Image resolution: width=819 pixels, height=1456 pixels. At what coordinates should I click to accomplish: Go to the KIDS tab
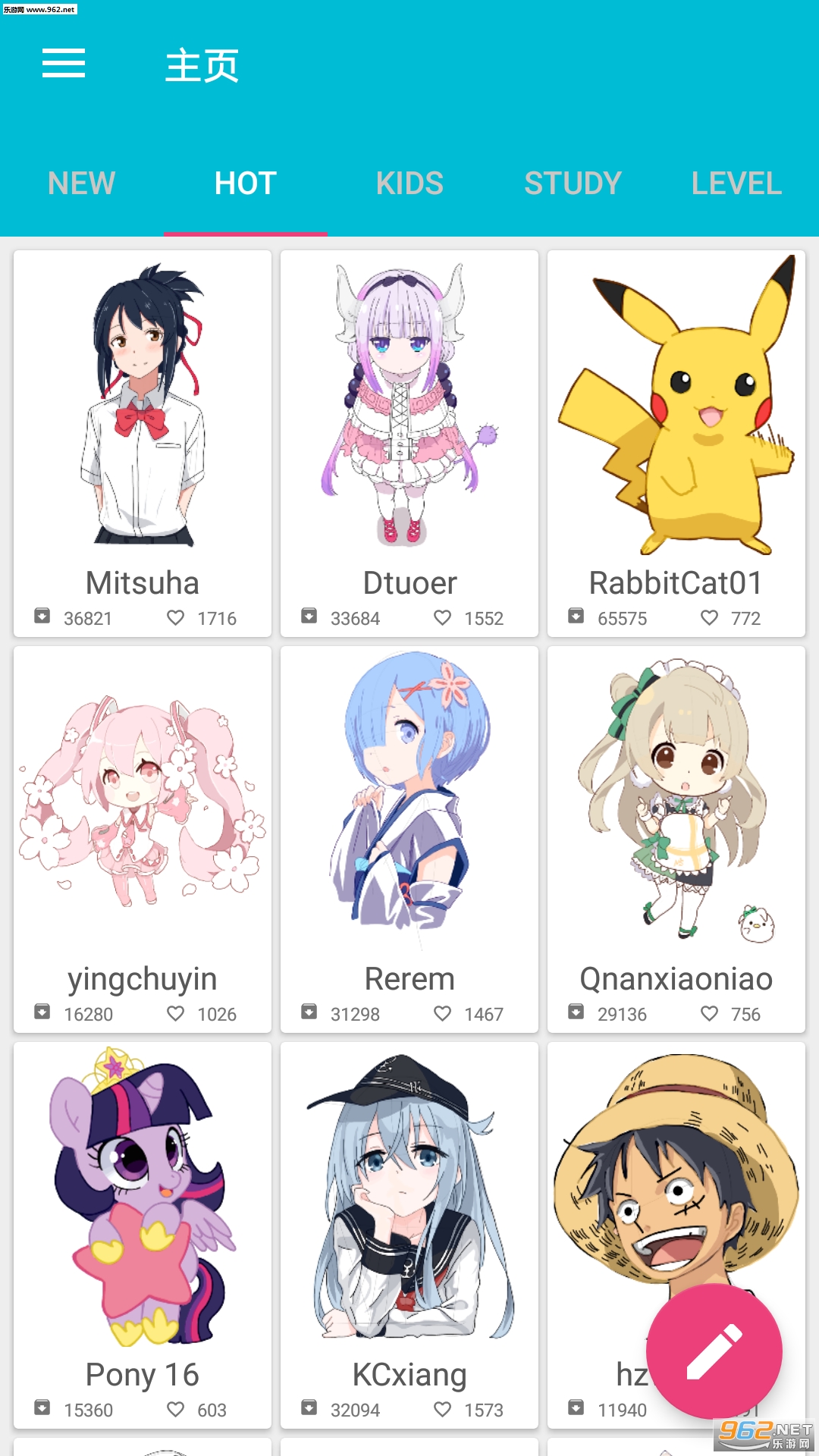pos(409,184)
